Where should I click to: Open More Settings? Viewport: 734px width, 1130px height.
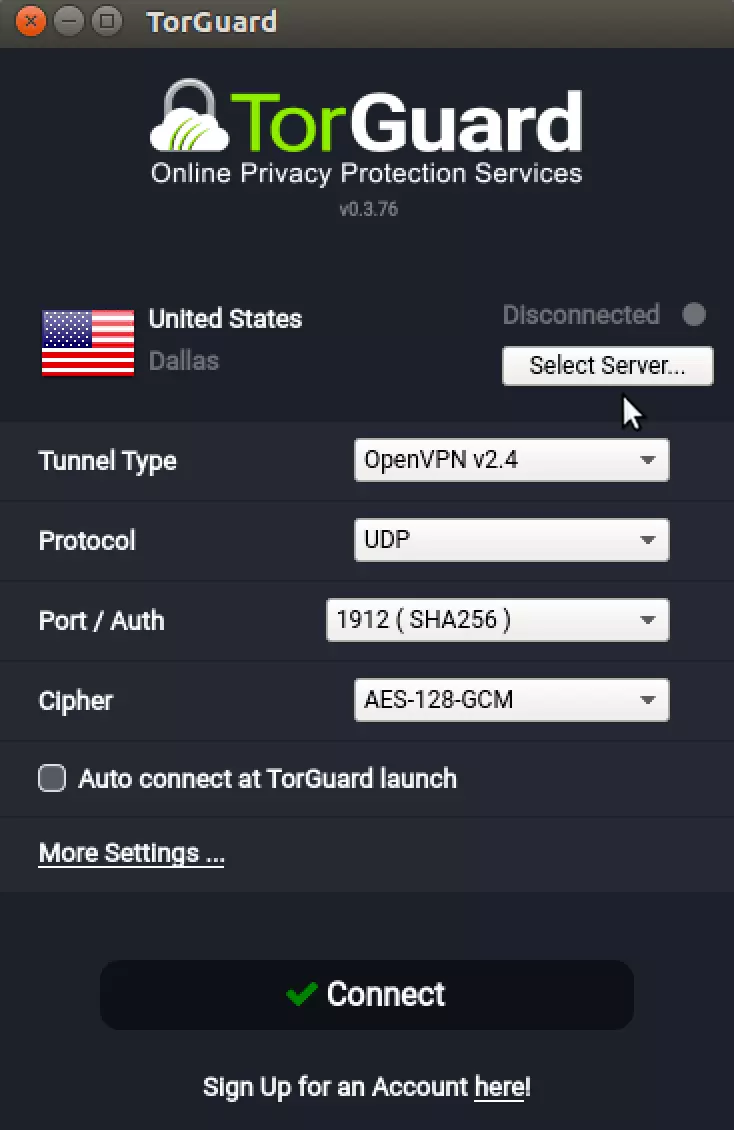click(x=131, y=852)
